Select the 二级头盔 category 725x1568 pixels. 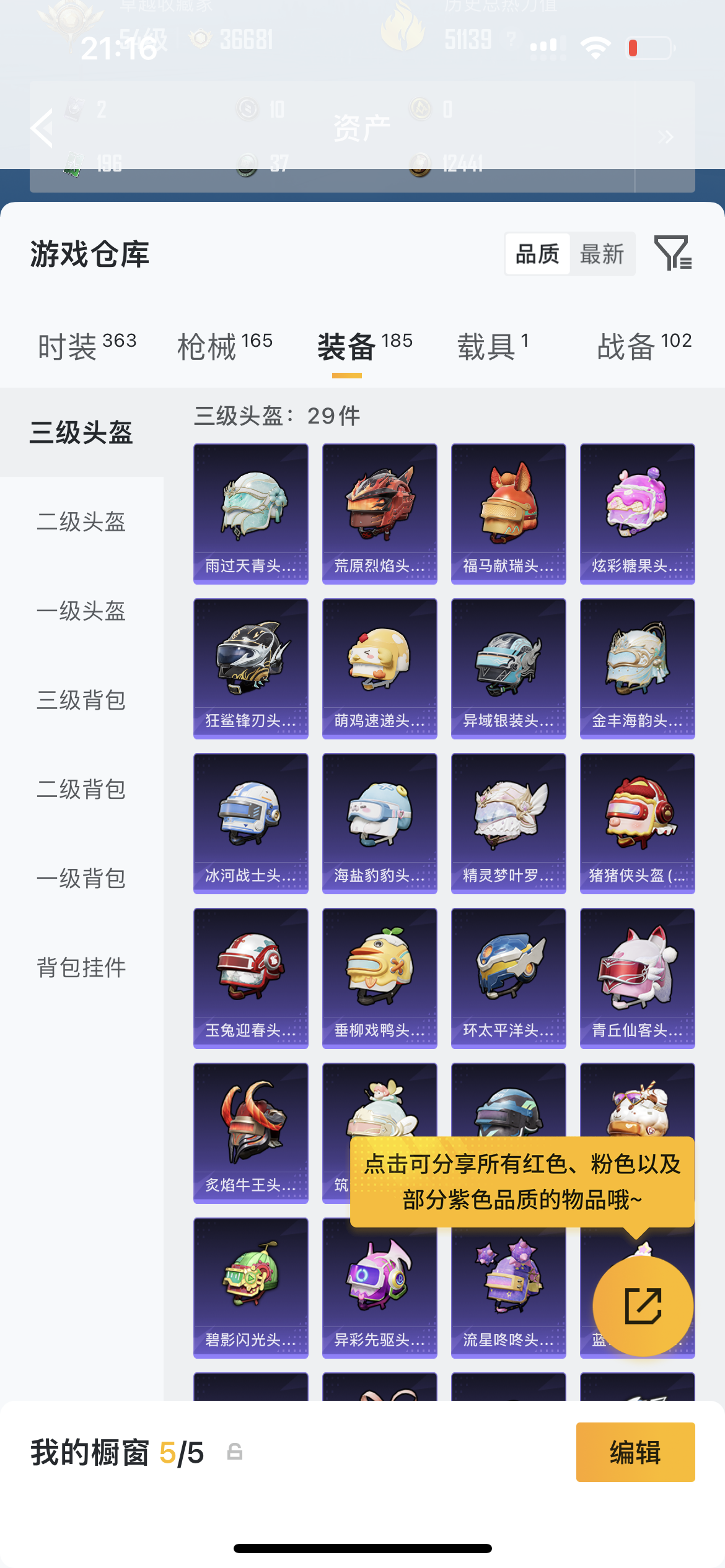click(x=81, y=521)
